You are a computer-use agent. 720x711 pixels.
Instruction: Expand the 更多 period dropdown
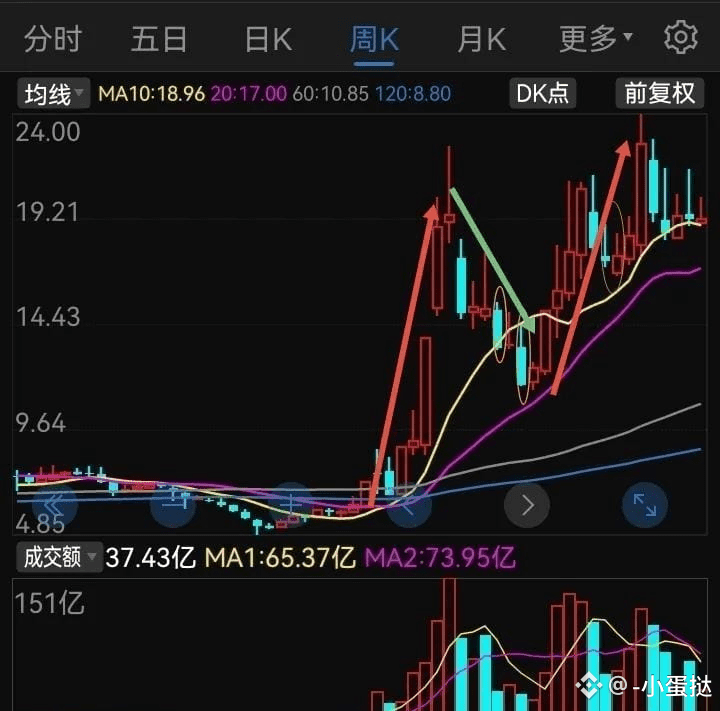pyautogui.click(x=595, y=39)
